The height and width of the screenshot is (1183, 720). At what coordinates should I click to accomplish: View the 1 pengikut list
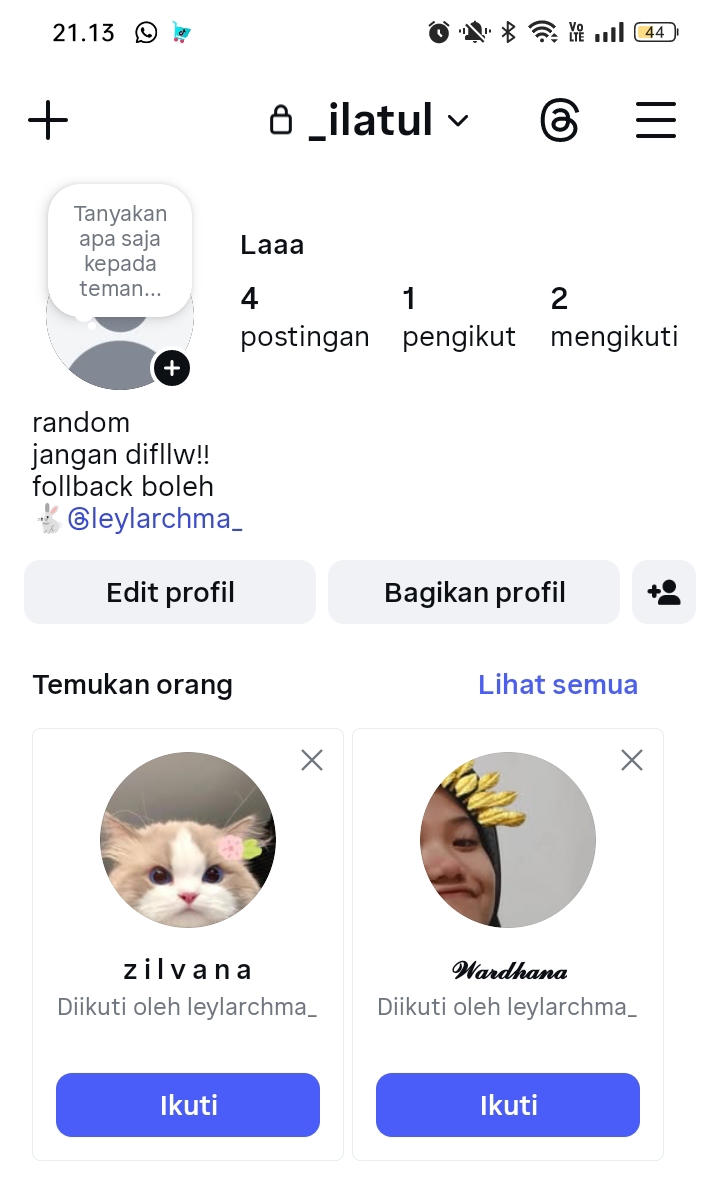pos(458,317)
